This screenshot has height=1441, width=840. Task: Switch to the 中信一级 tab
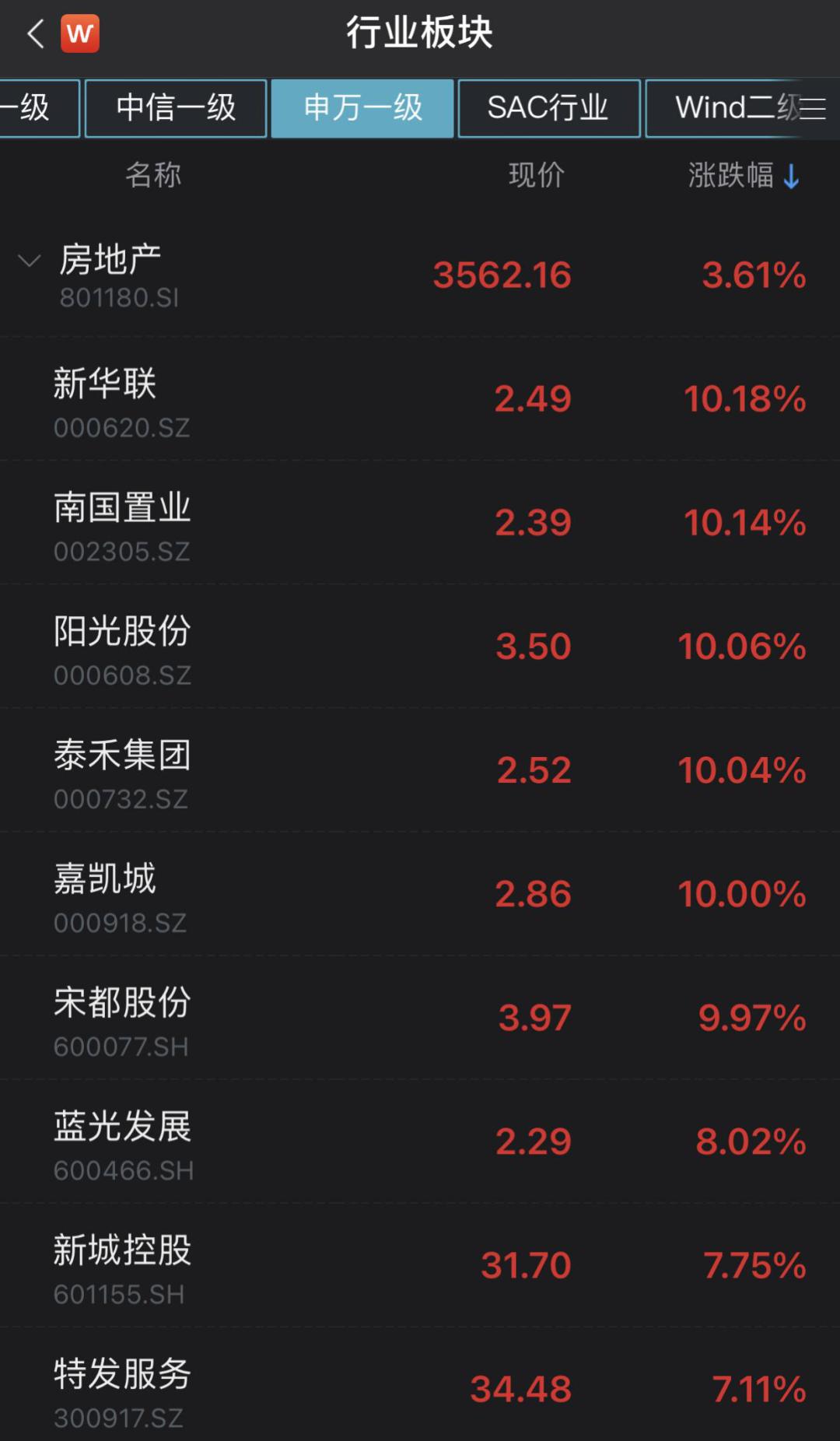(176, 108)
